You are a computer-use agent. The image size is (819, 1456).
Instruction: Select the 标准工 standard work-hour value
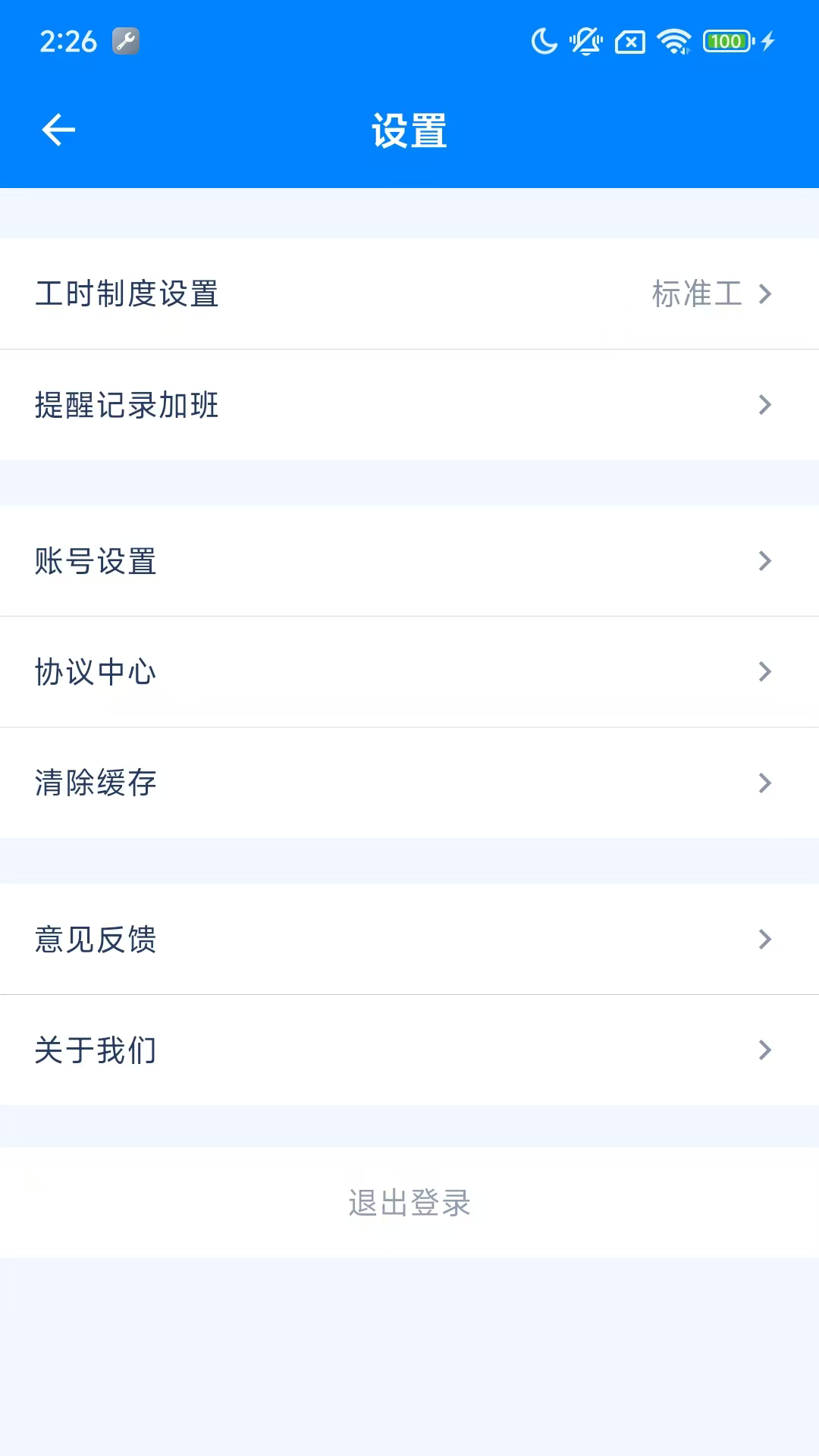point(696,293)
